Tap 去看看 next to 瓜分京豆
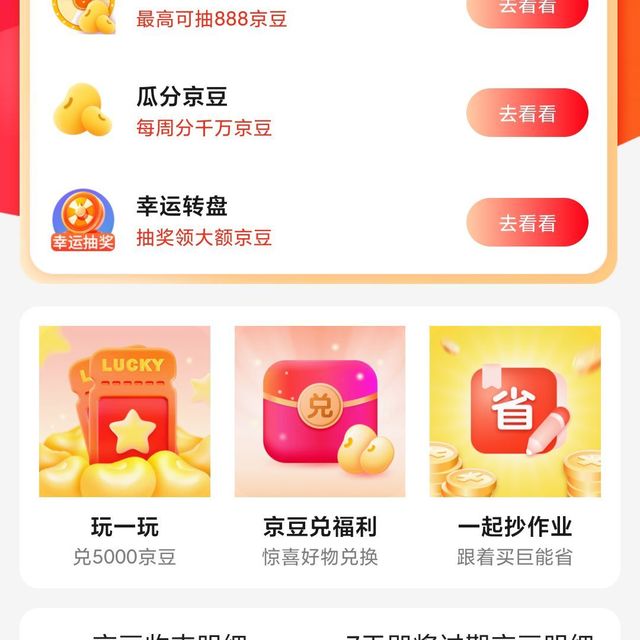 [527, 113]
